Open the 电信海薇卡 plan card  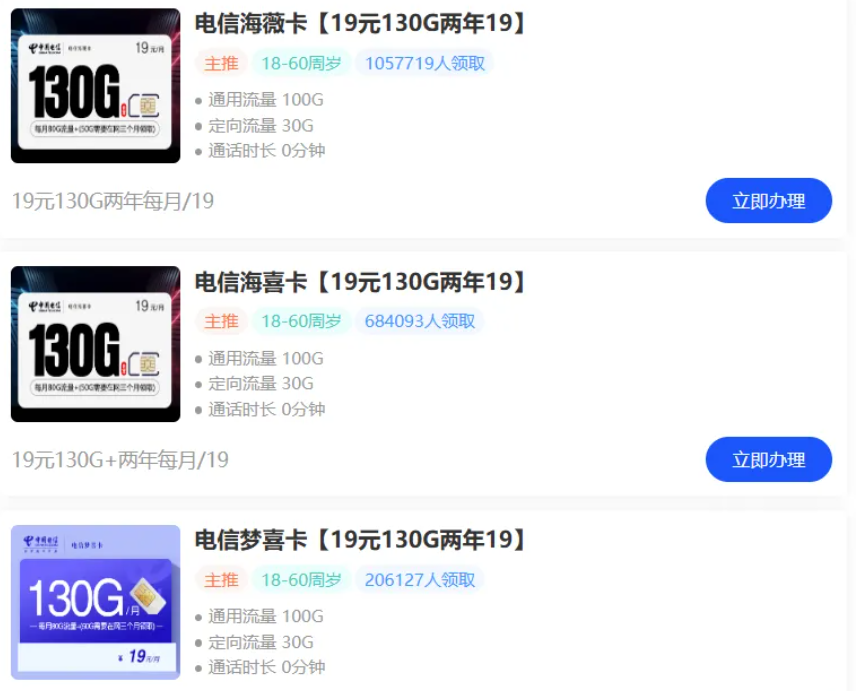pos(360,24)
